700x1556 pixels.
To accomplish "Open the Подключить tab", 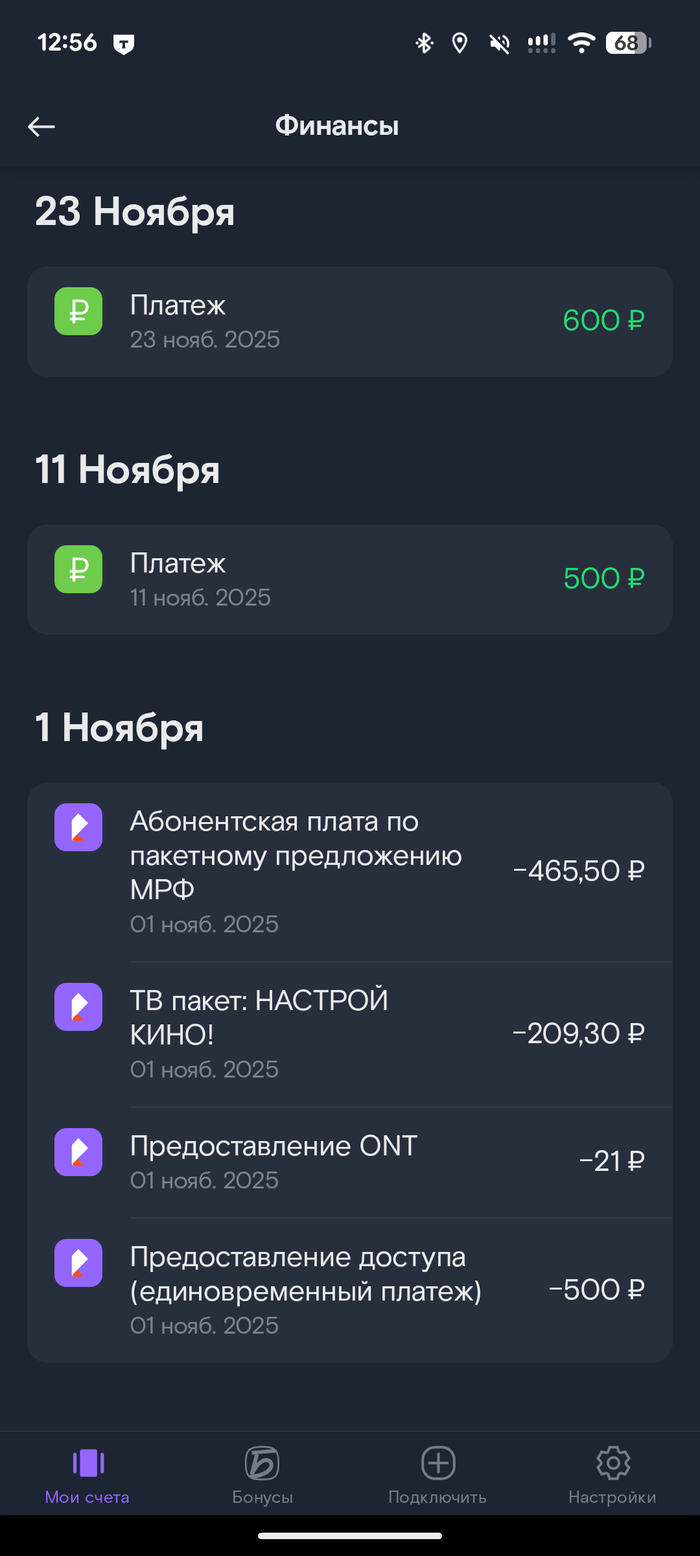I will pyautogui.click(x=437, y=1475).
